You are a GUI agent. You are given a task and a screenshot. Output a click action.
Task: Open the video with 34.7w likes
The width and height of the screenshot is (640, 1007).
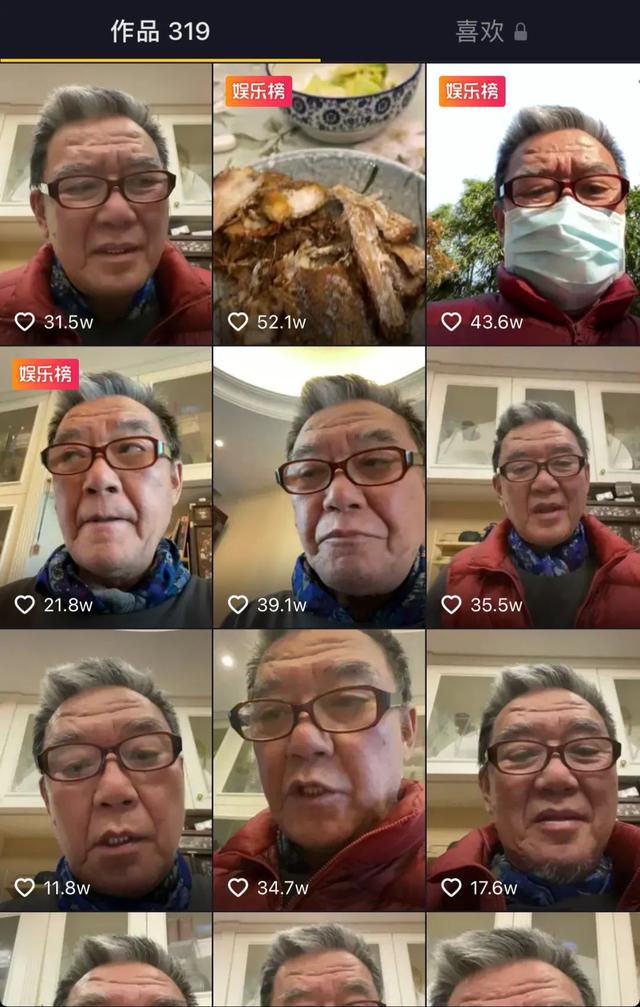(319, 770)
